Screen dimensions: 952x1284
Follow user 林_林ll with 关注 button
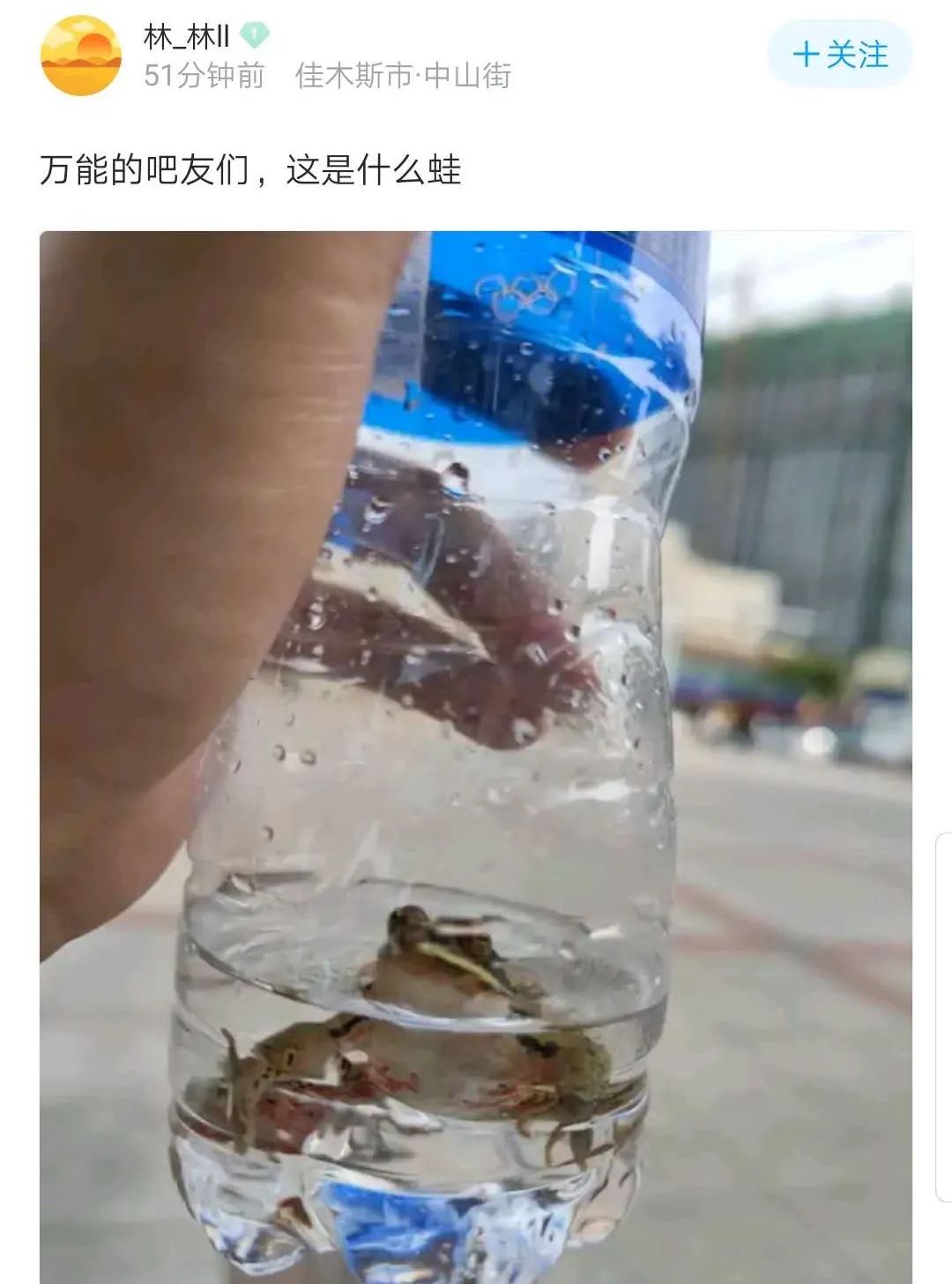coord(840,55)
